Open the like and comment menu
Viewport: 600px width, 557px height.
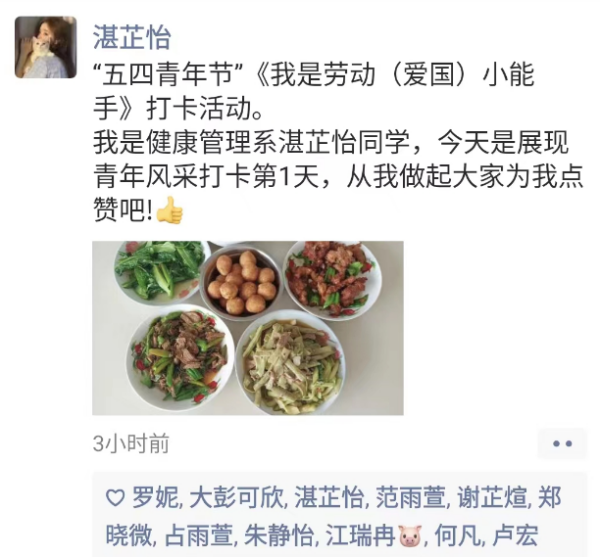click(562, 443)
